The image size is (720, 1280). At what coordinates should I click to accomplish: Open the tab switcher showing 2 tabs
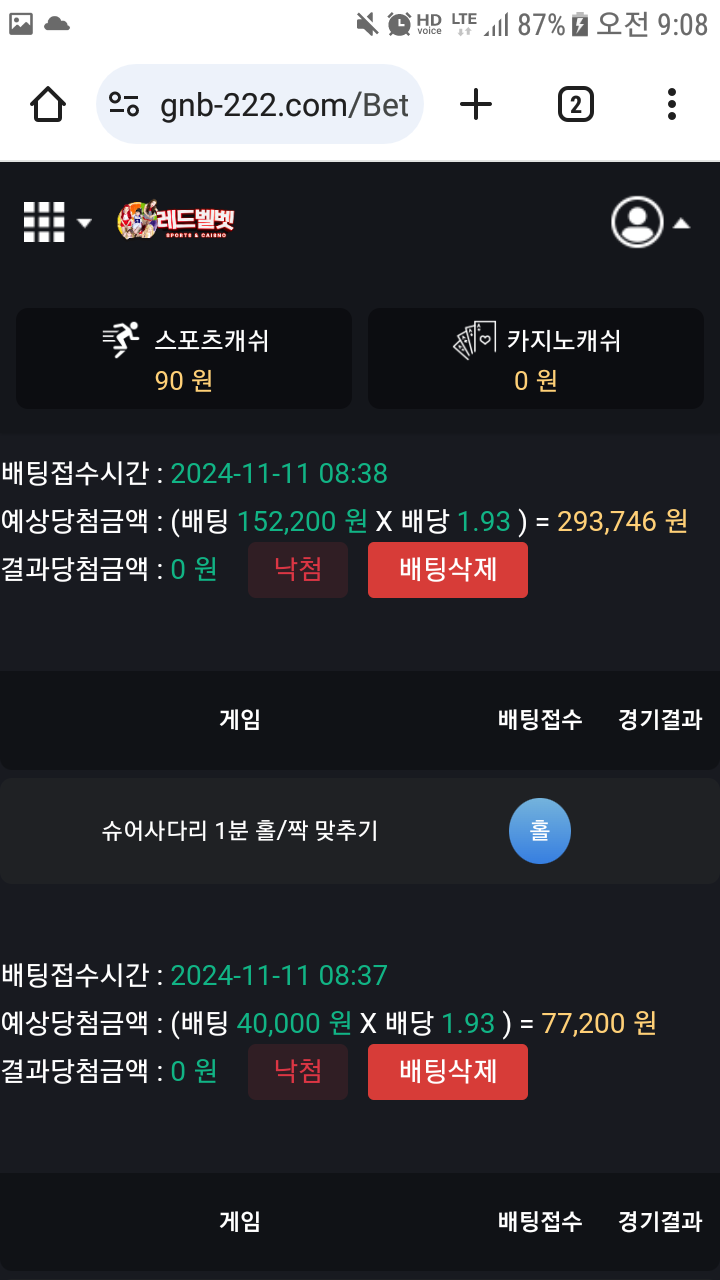575,104
